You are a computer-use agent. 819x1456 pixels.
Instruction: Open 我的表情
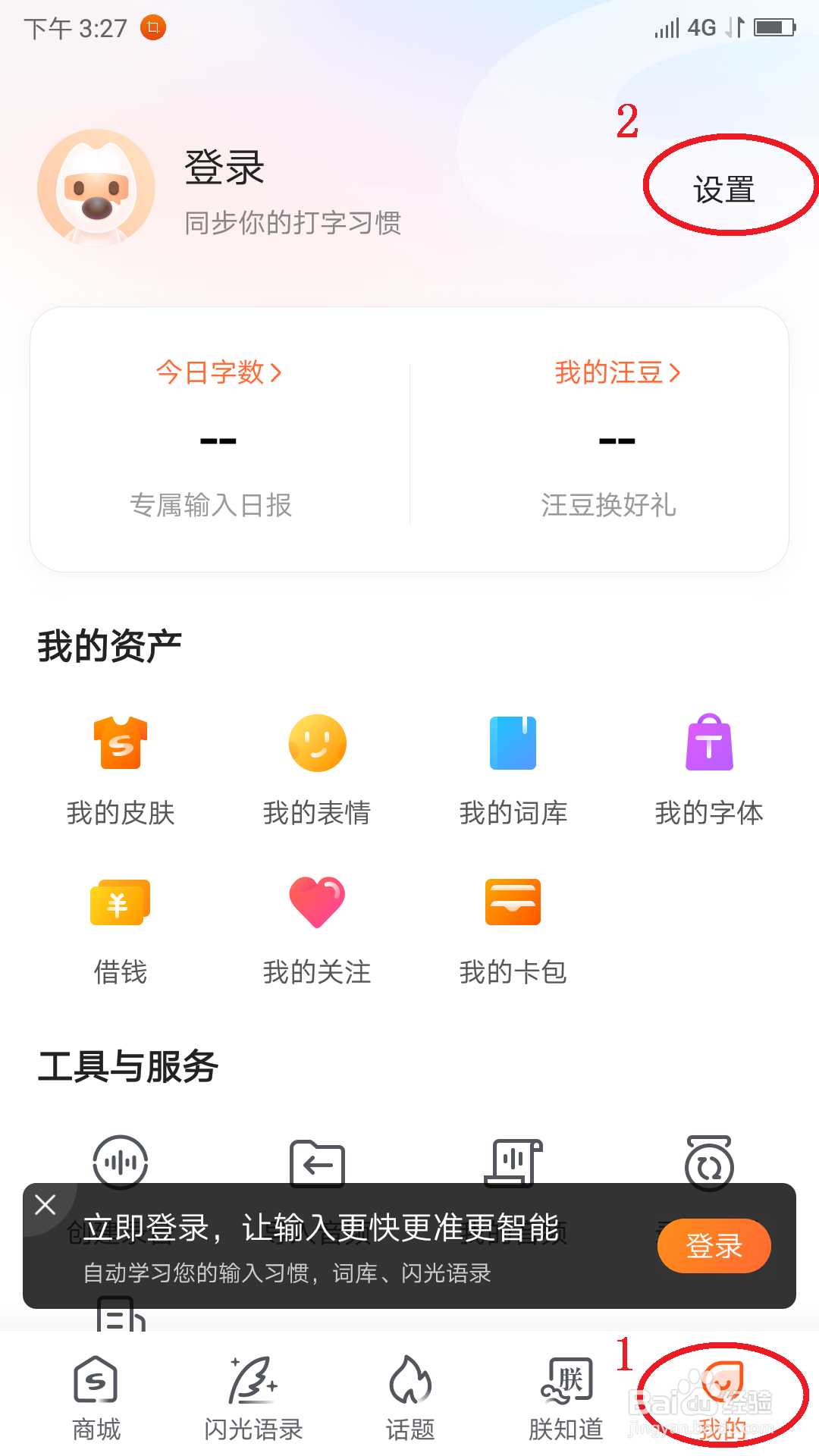[x=317, y=769]
